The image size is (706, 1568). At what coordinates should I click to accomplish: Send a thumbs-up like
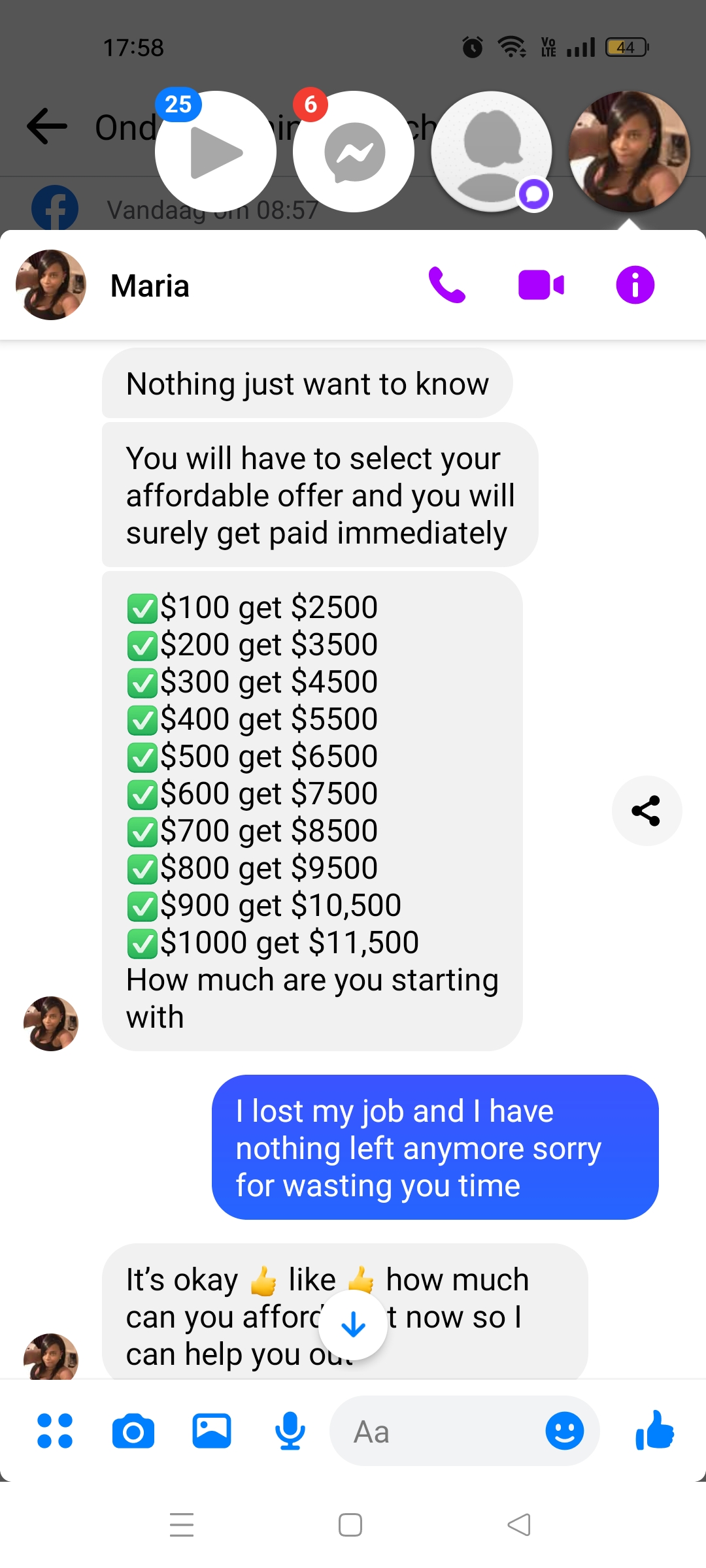tap(655, 1430)
